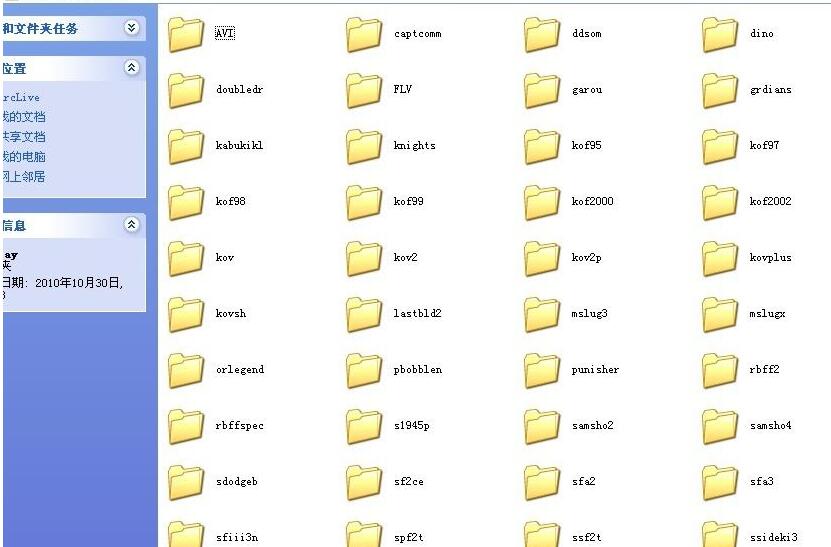Open the AVI folder

tap(187, 34)
